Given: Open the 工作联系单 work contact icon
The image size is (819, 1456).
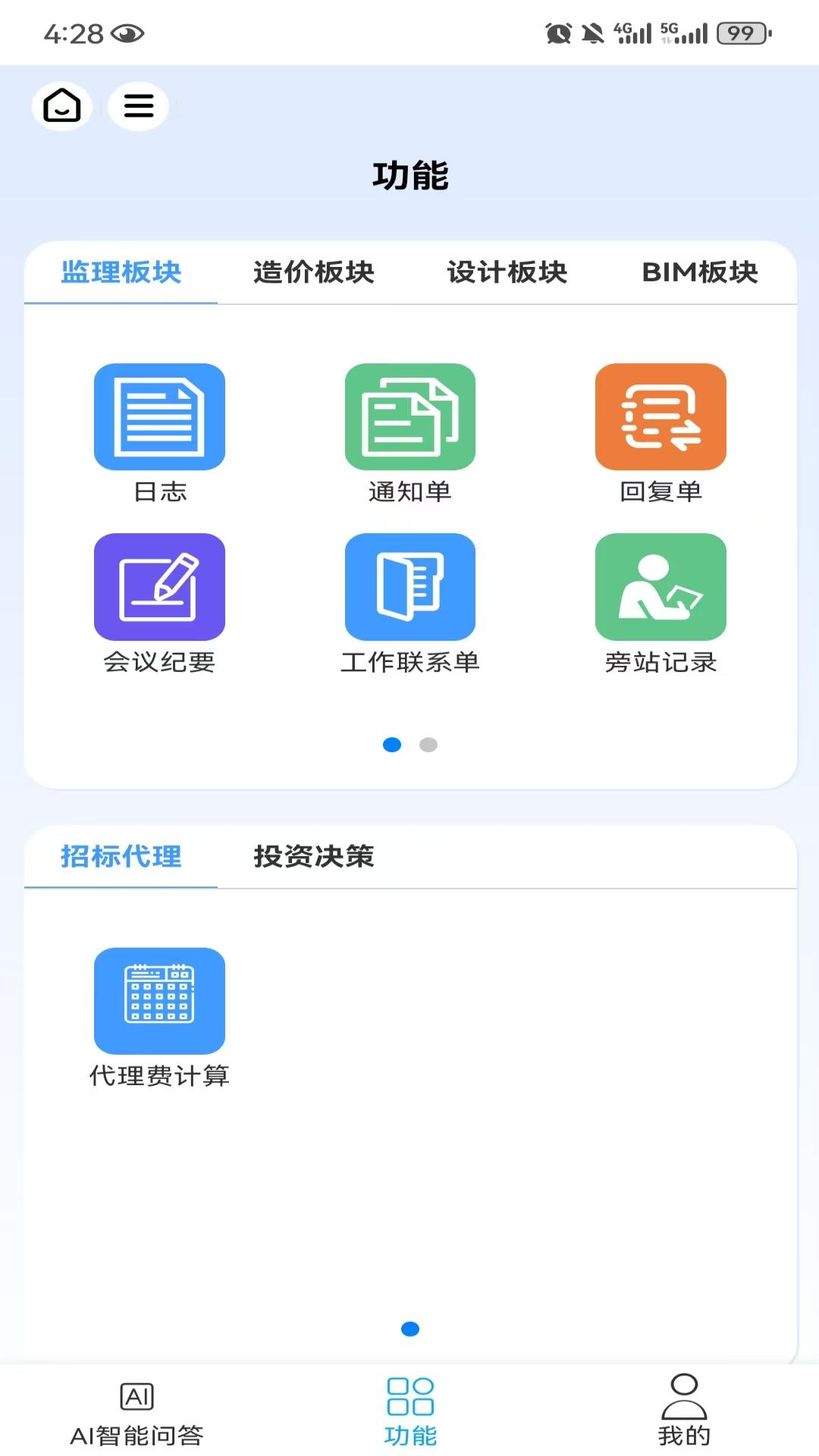Looking at the screenshot, I should pos(409,586).
